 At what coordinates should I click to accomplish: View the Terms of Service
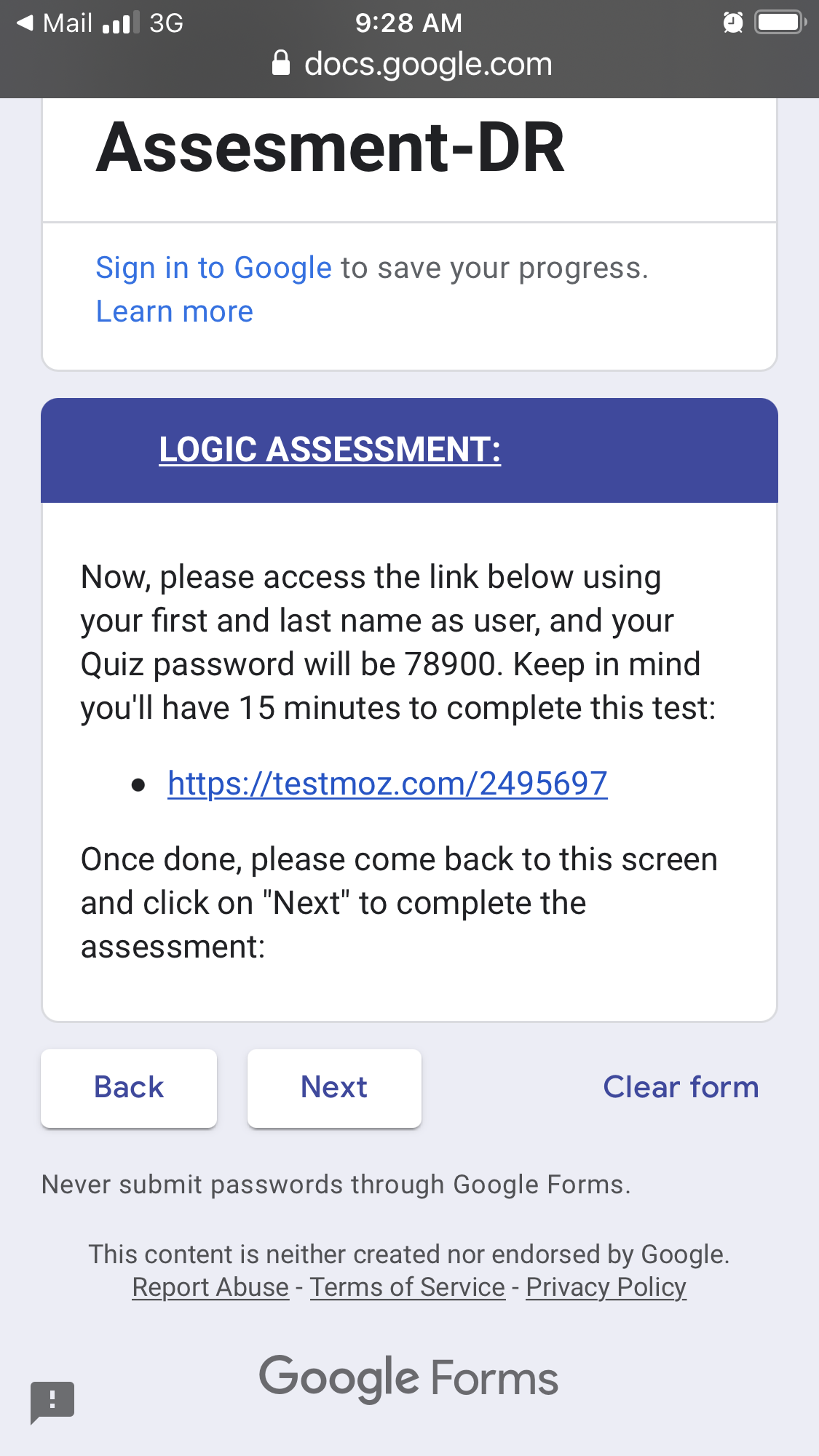408,1287
